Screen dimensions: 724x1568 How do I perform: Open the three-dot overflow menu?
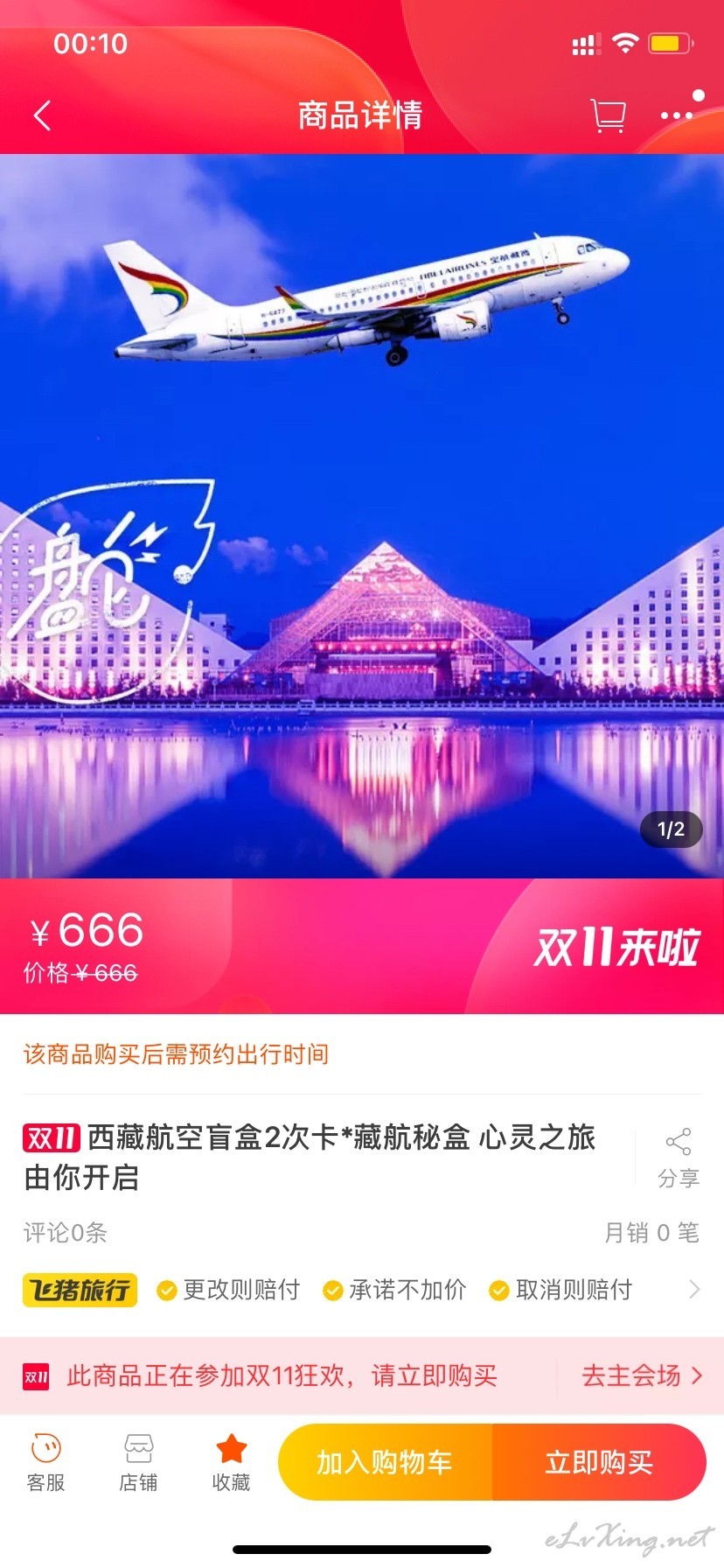click(x=677, y=115)
